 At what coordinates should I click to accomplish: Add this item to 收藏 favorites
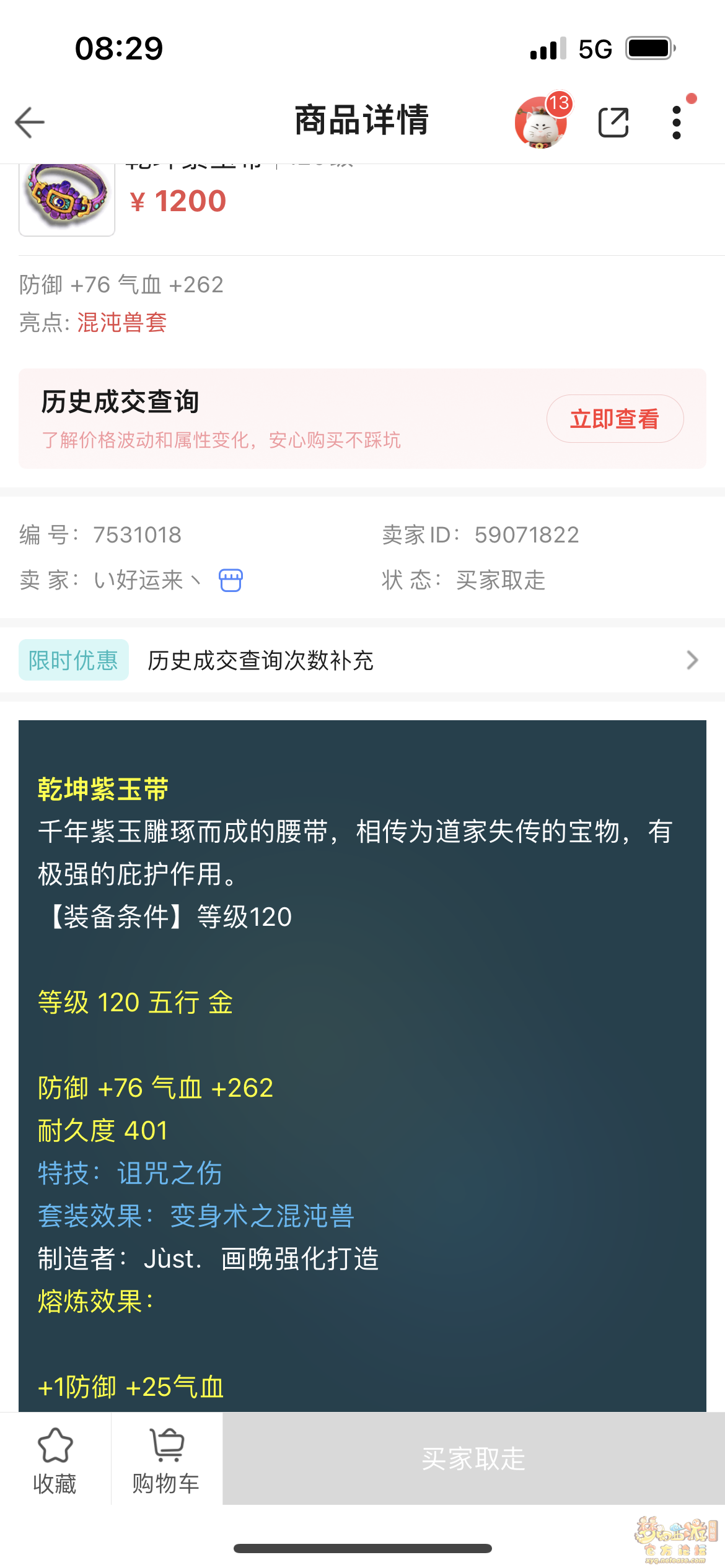(55, 1459)
